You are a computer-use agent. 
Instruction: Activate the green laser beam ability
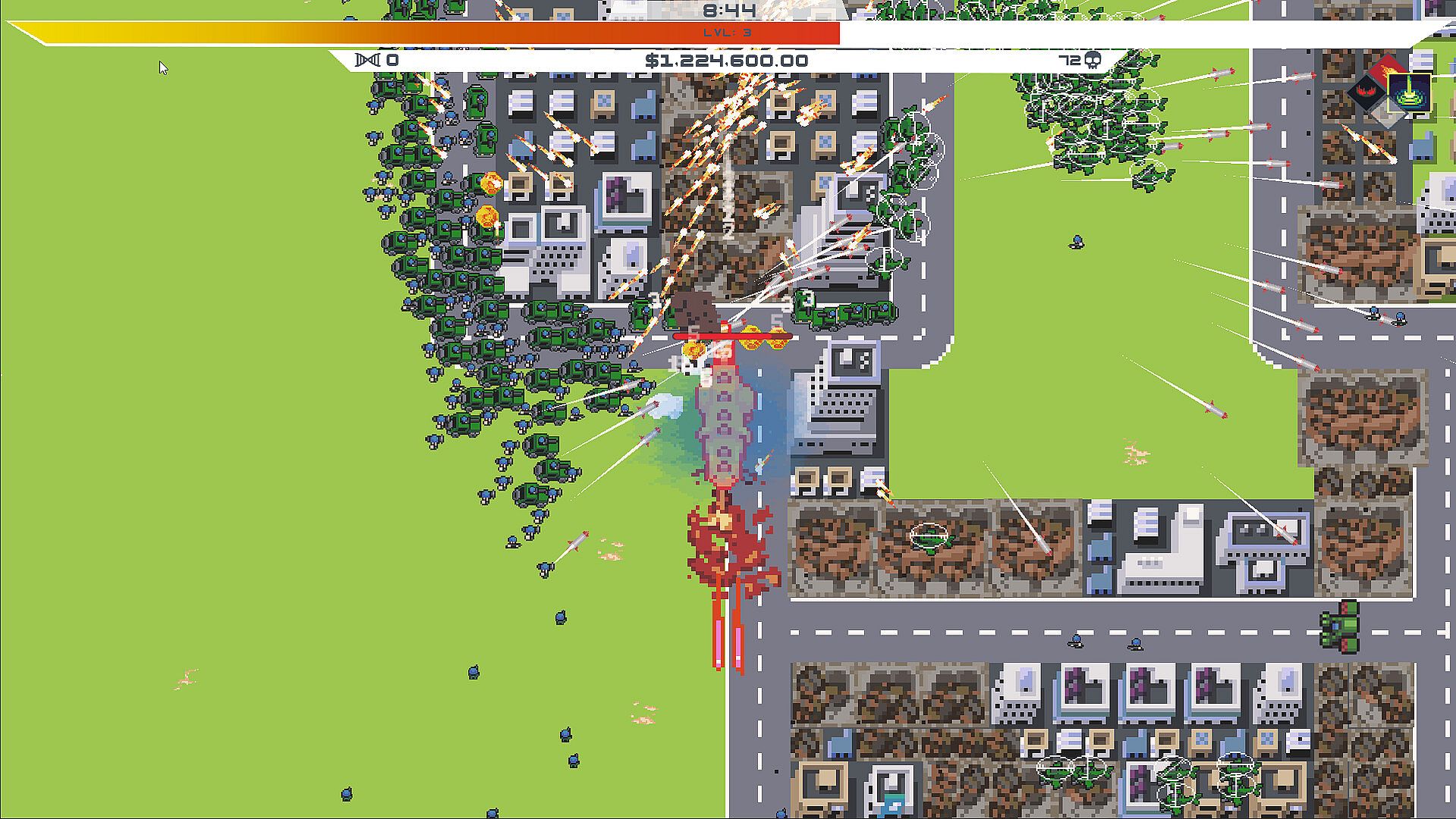click(1410, 93)
